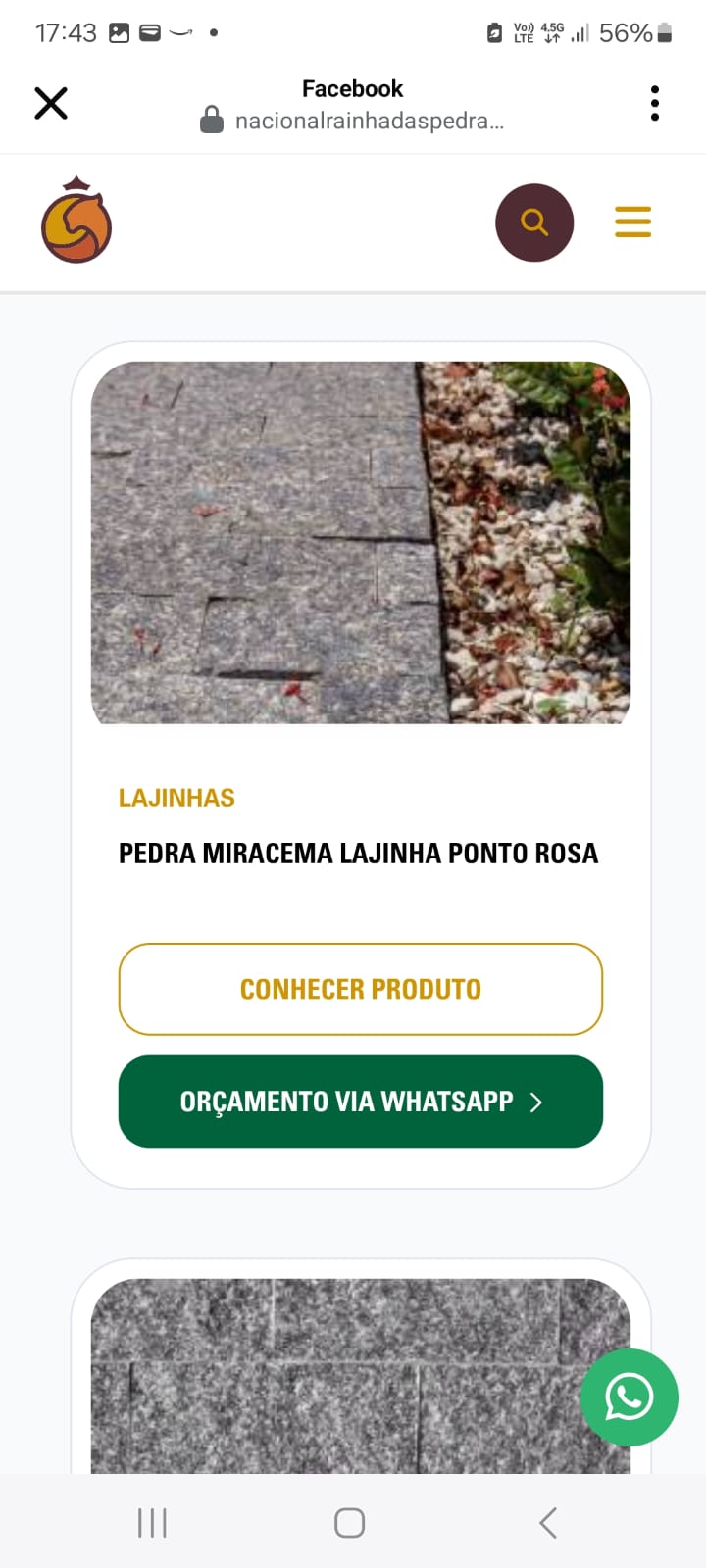
Task: Open the hamburger navigation menu
Action: coord(632,221)
